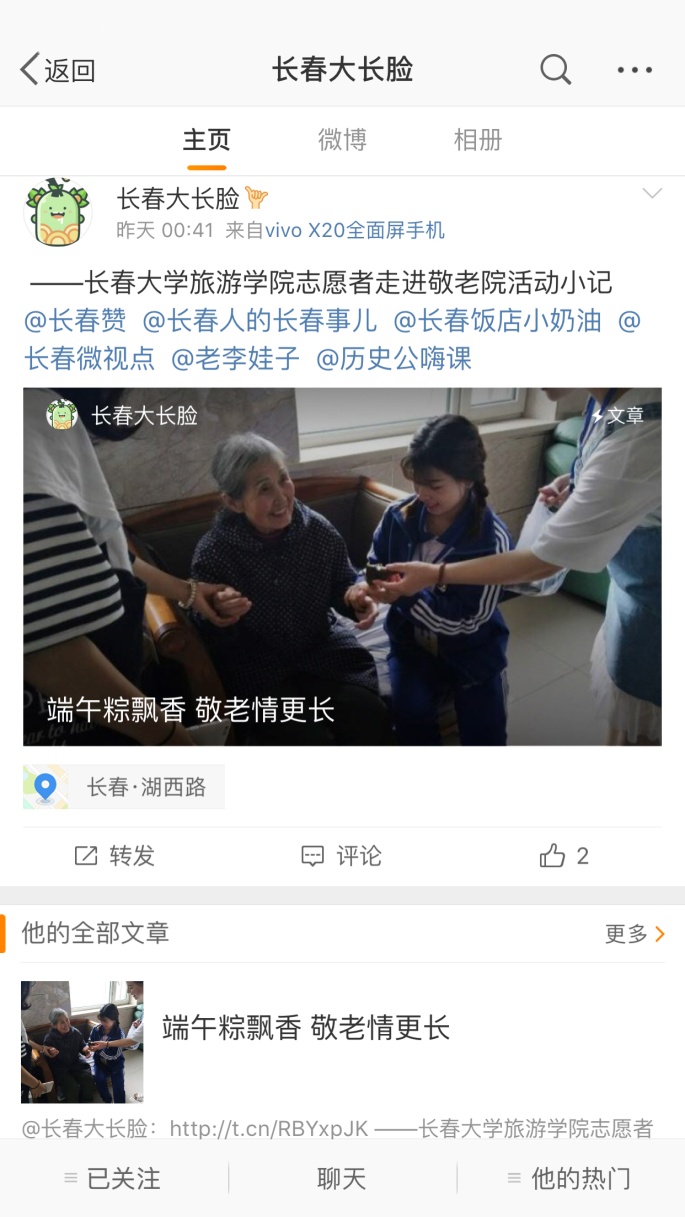685x1217 pixels.
Task: Open the article cover image 端午粽飘香
Action: (x=342, y=566)
